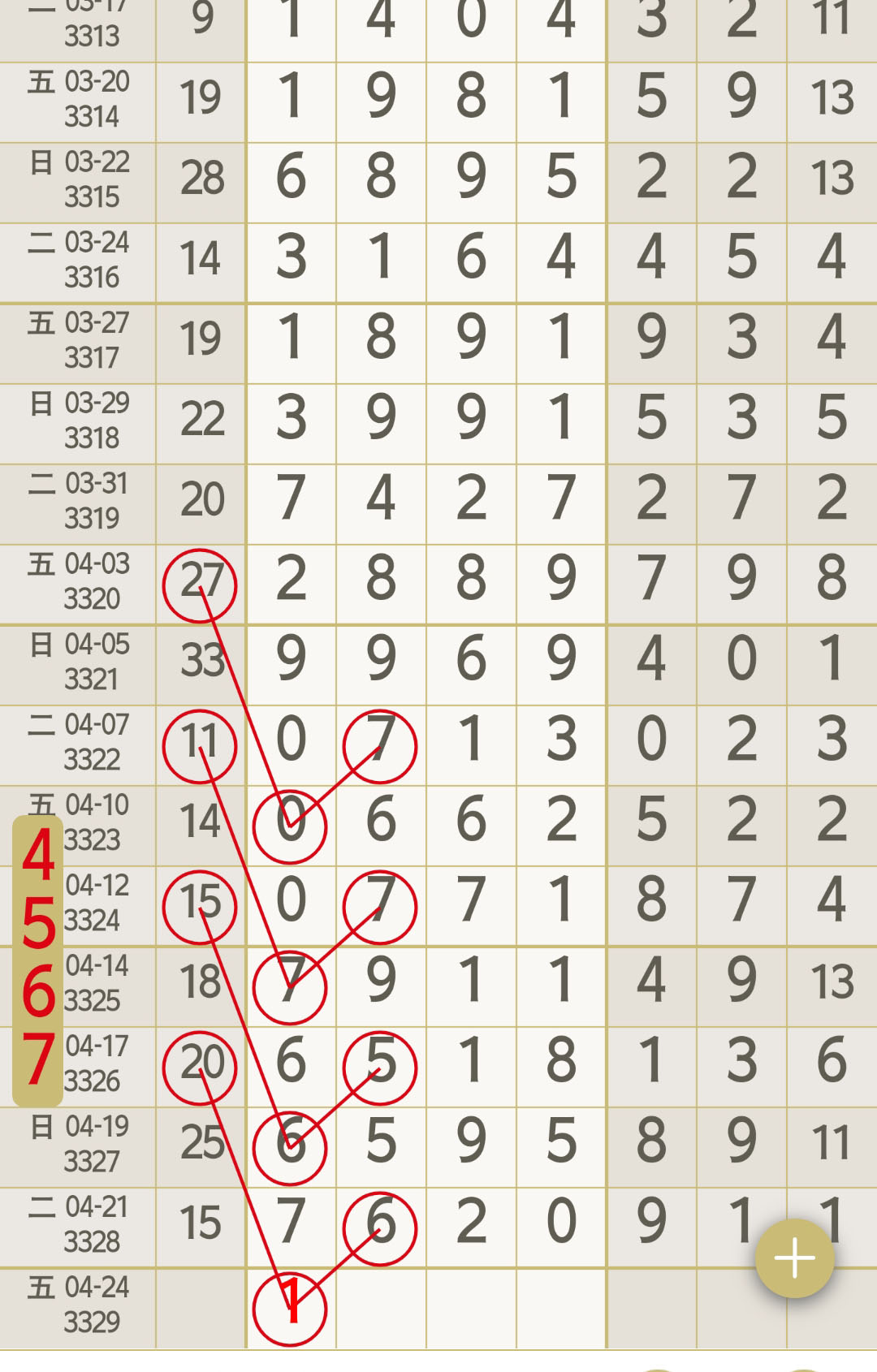The image size is (877, 1372).
Task: Tap the plus floating action button
Action: [x=794, y=1258]
